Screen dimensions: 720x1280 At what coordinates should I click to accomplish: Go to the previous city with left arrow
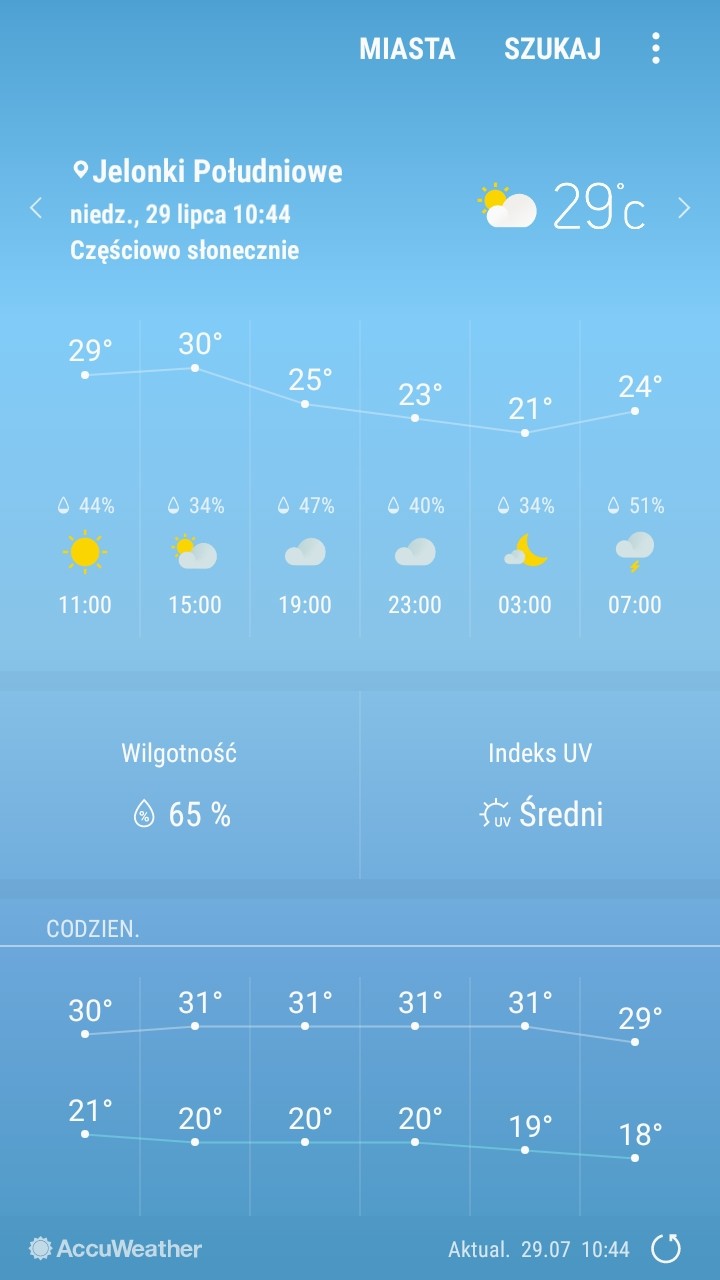pyautogui.click(x=36, y=208)
